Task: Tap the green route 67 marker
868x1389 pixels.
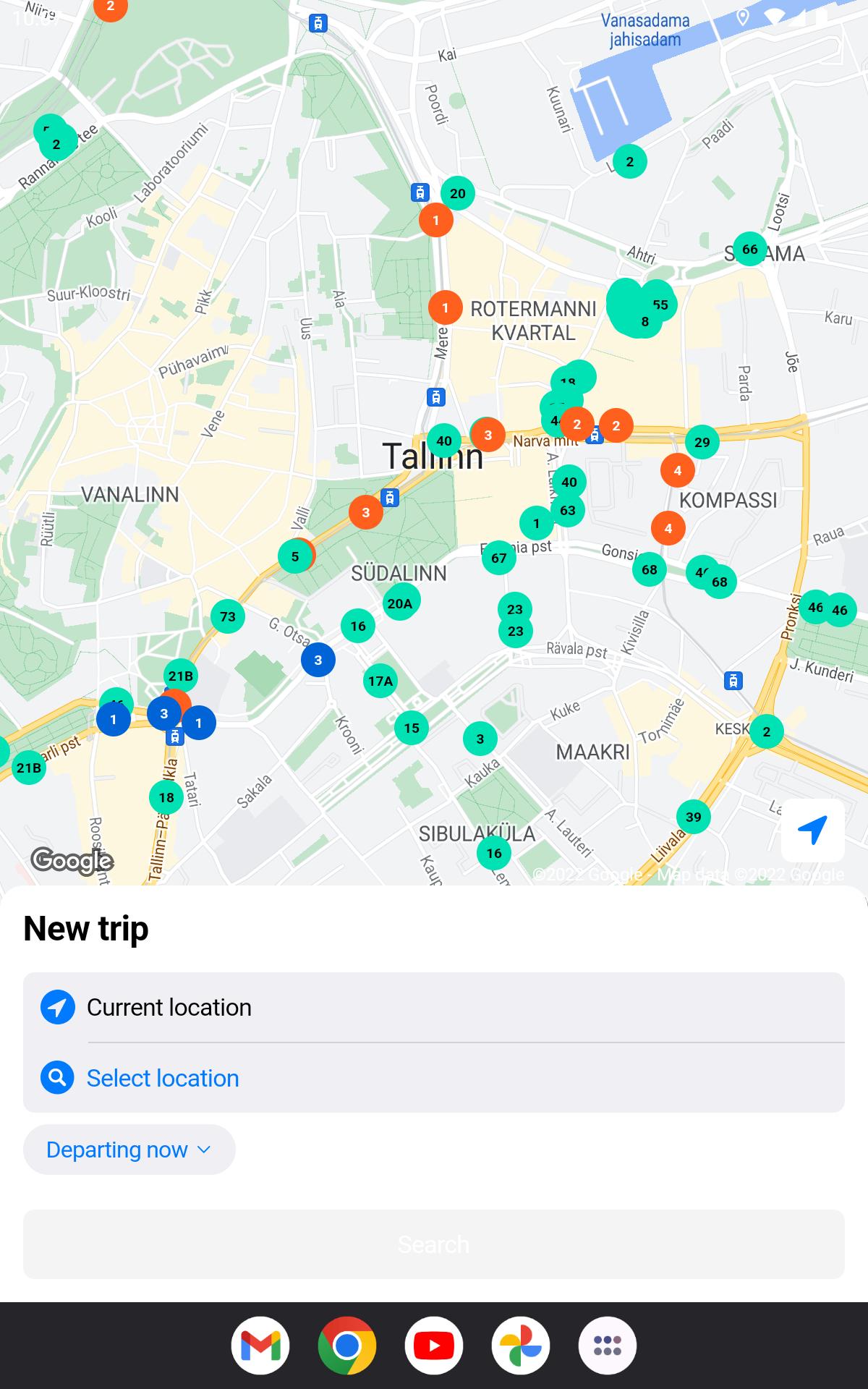Action: [x=499, y=558]
